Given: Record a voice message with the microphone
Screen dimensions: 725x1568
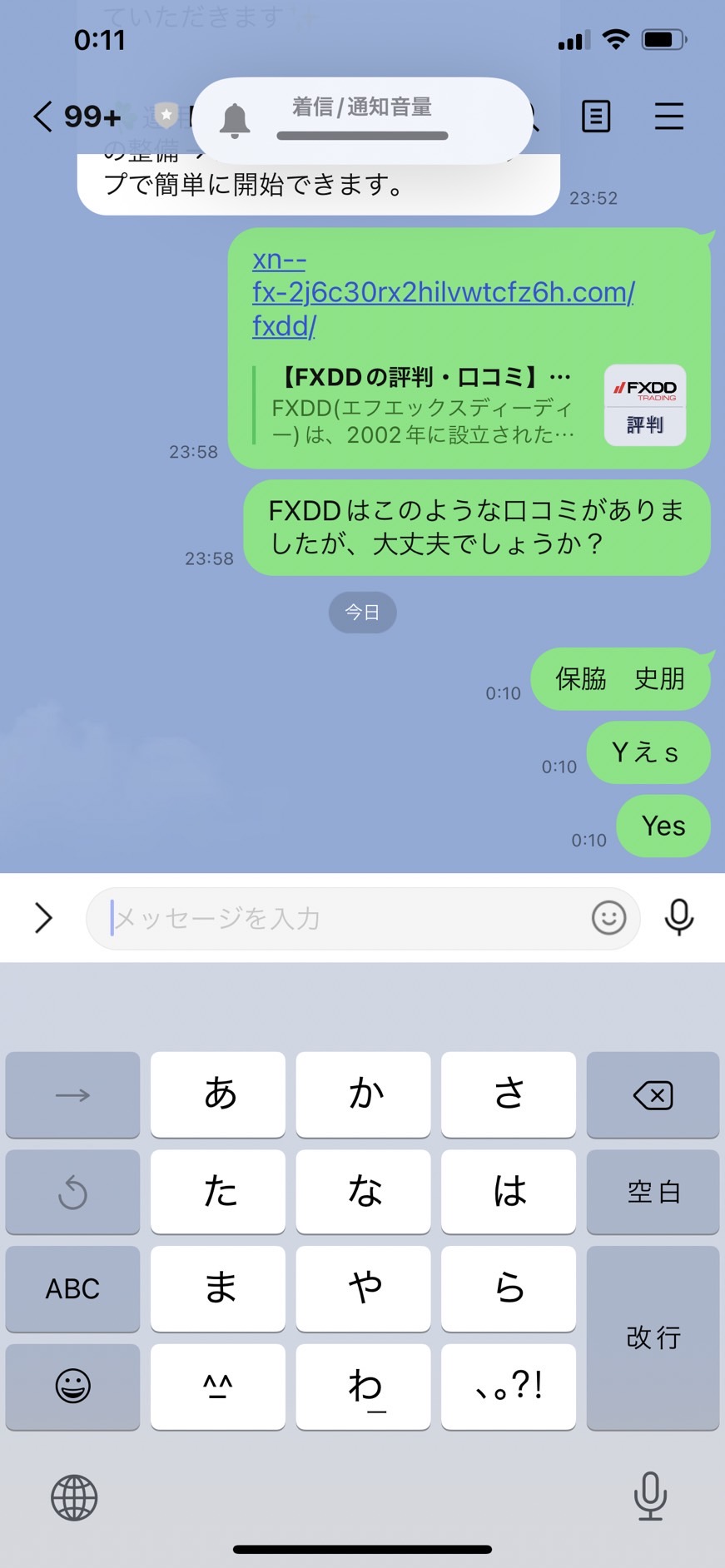Looking at the screenshot, I should tap(679, 918).
